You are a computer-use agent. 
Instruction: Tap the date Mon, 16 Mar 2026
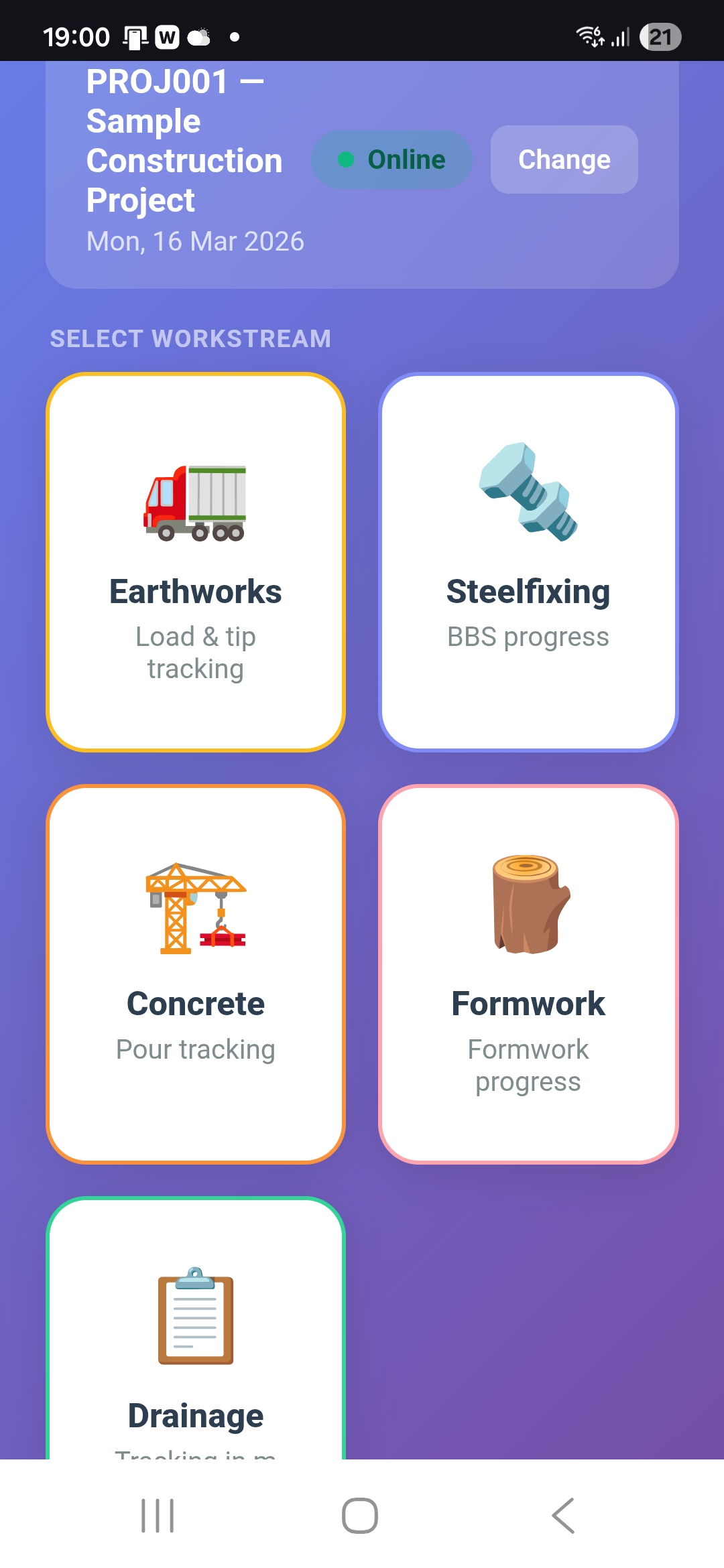tap(195, 241)
